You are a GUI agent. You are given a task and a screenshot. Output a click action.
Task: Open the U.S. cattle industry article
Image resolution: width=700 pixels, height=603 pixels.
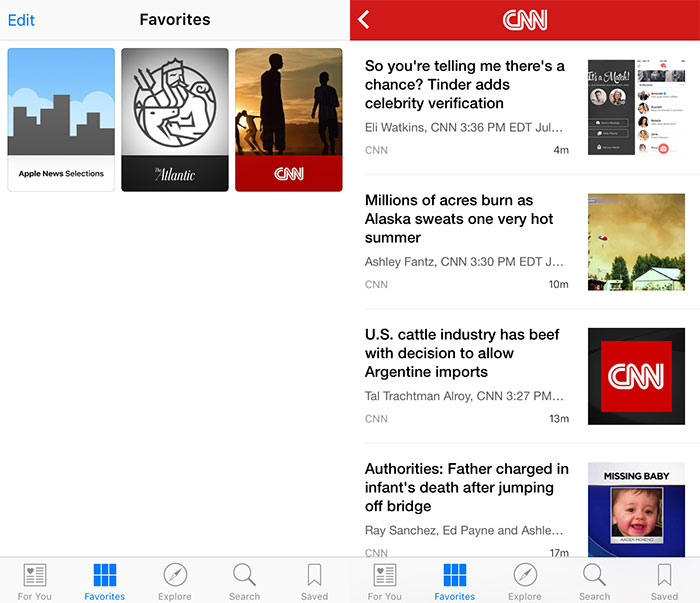point(462,353)
